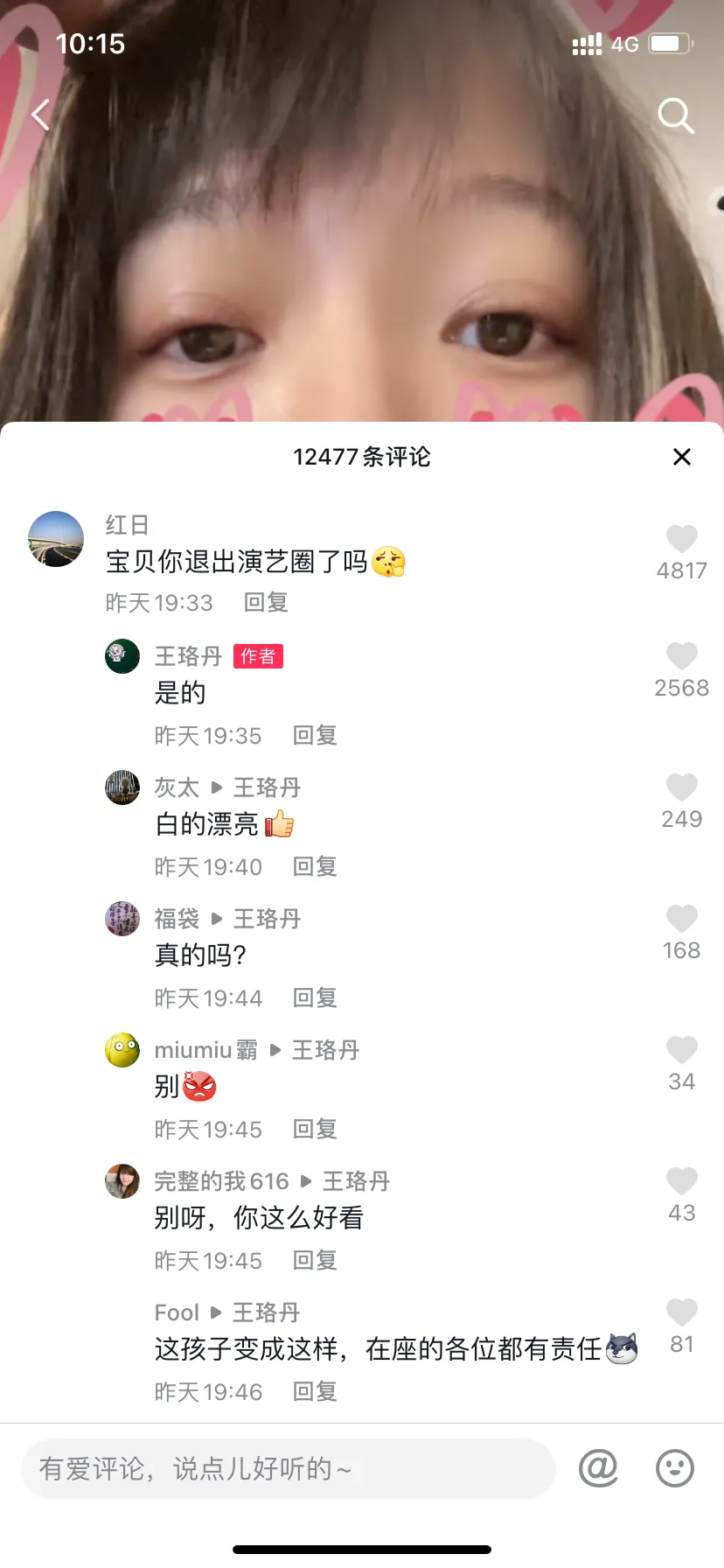Go back using the top-left arrow
The height and width of the screenshot is (1568, 724).
click(x=40, y=115)
